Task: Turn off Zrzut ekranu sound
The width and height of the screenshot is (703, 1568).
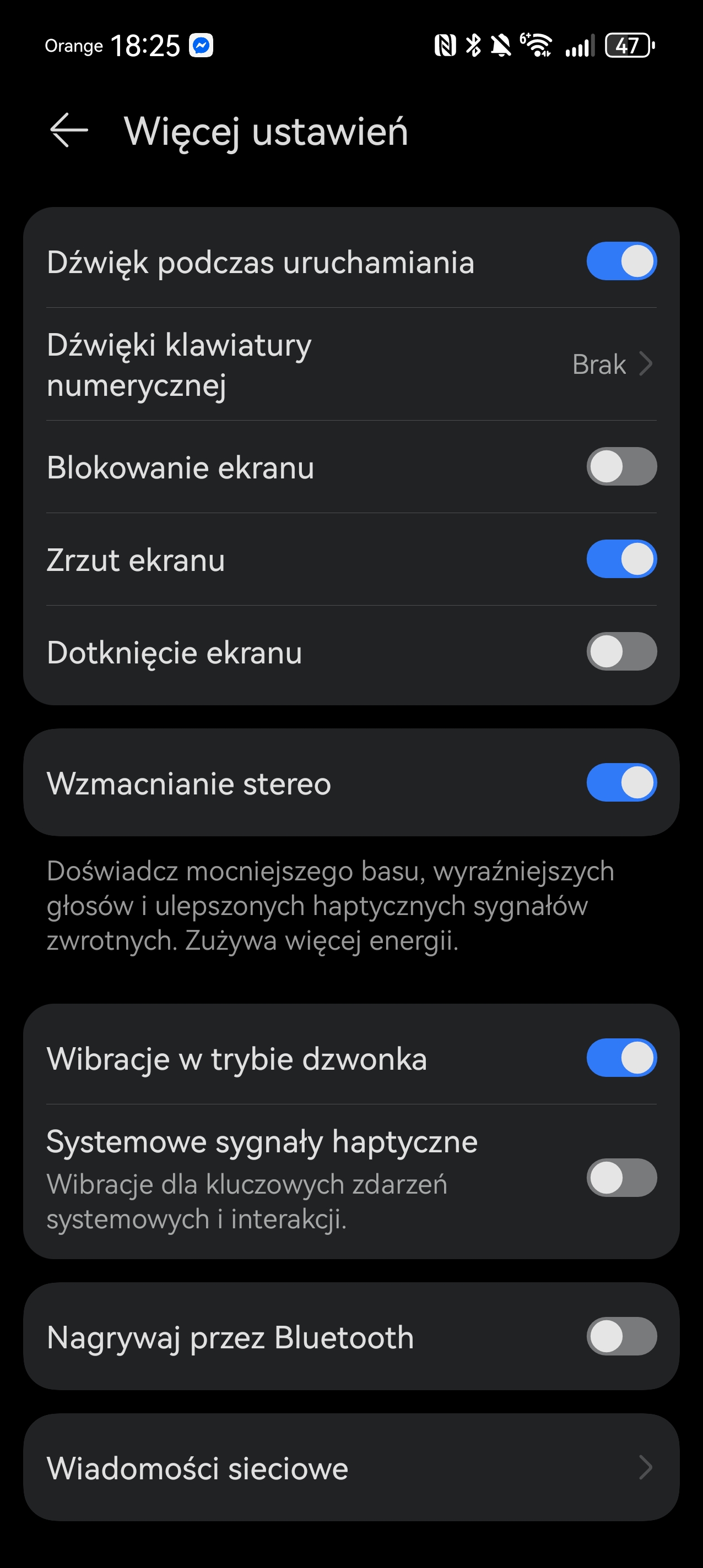Action: pyautogui.click(x=621, y=559)
